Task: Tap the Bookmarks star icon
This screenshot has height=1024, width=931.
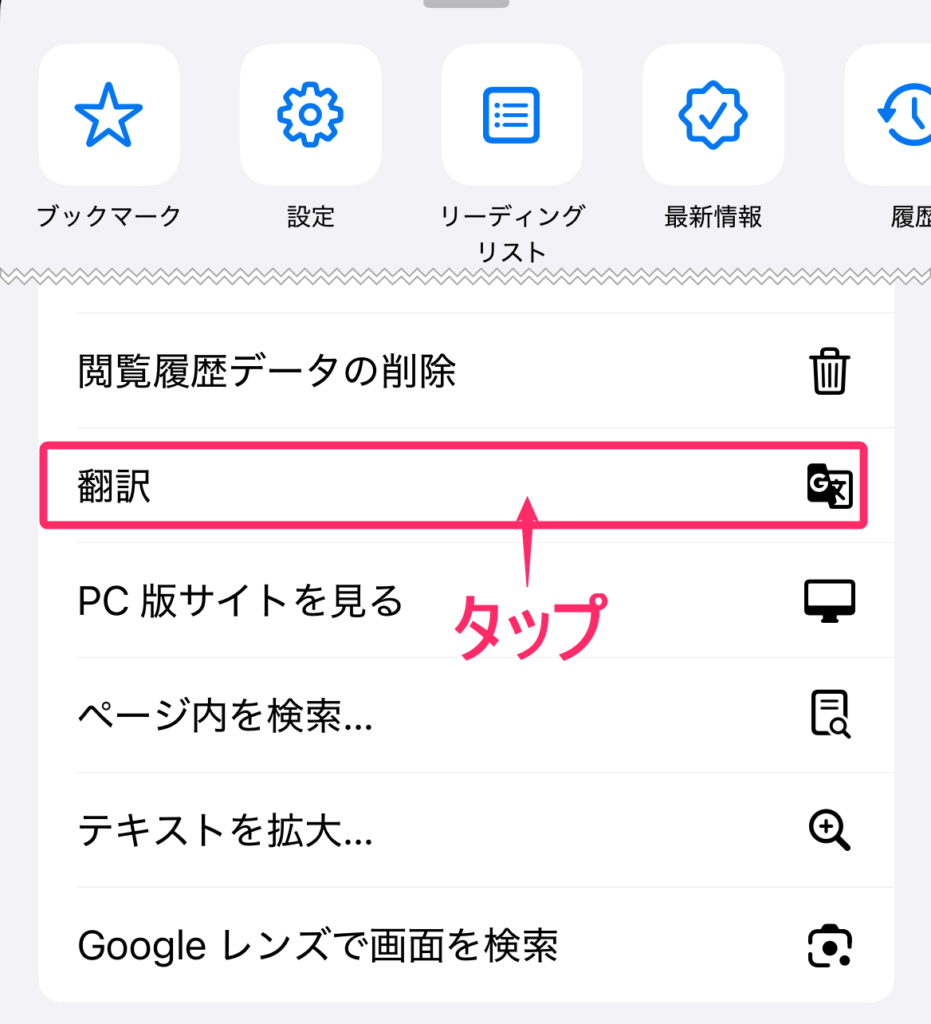Action: (x=107, y=113)
